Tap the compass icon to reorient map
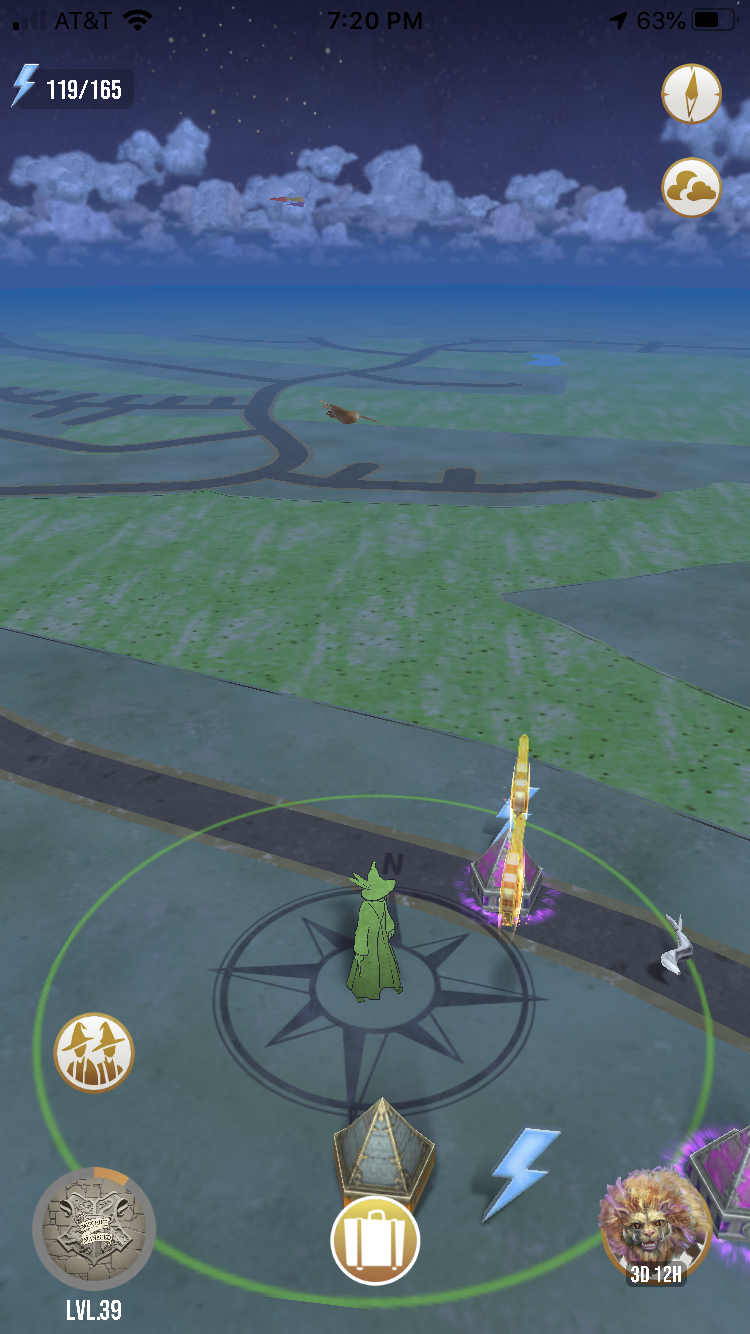The width and height of the screenshot is (750, 1334). point(691,93)
